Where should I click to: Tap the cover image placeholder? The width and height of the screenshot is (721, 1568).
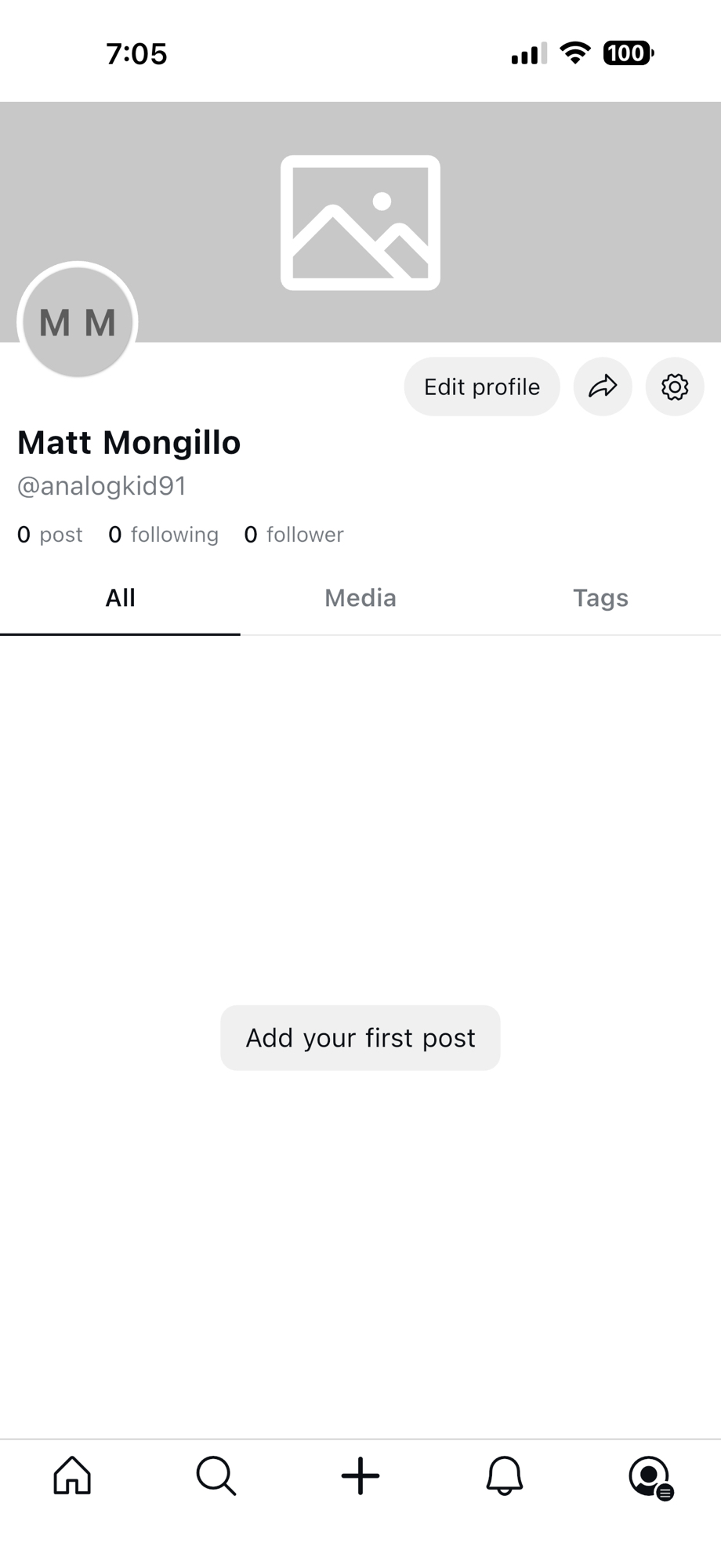(360, 223)
